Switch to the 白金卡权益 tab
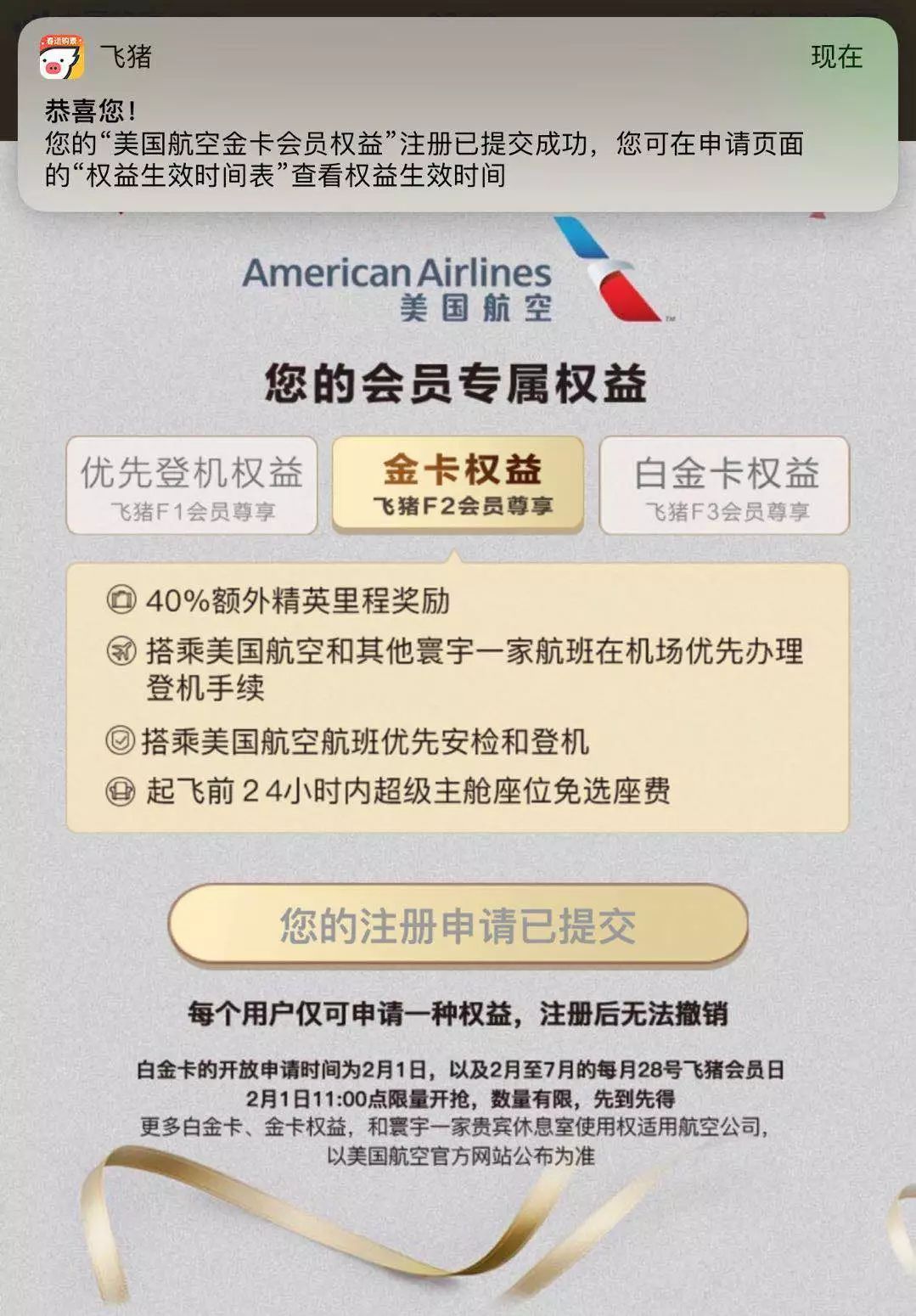 pyautogui.click(x=724, y=485)
